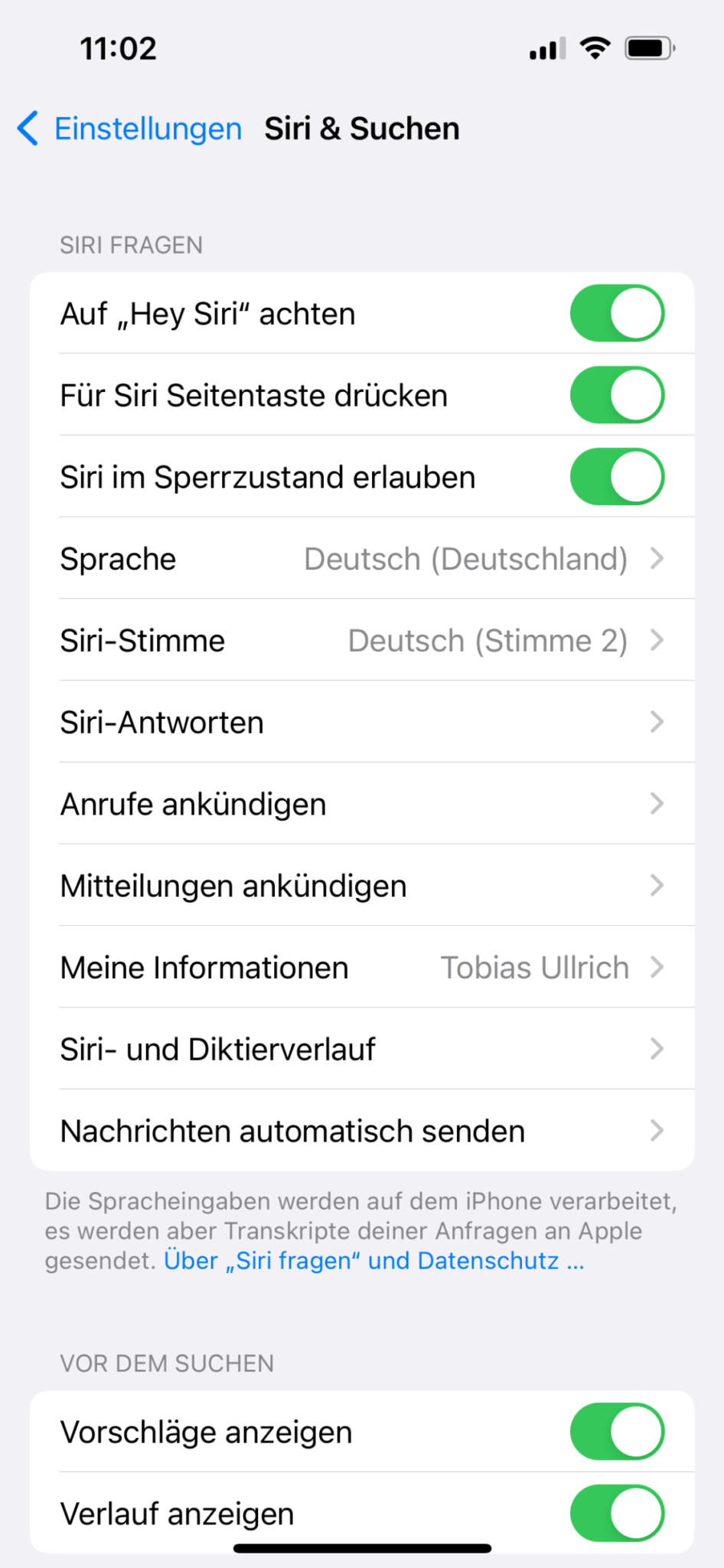Tap the Wi-Fi status icon
This screenshot has height=1568, width=724.
595,47
